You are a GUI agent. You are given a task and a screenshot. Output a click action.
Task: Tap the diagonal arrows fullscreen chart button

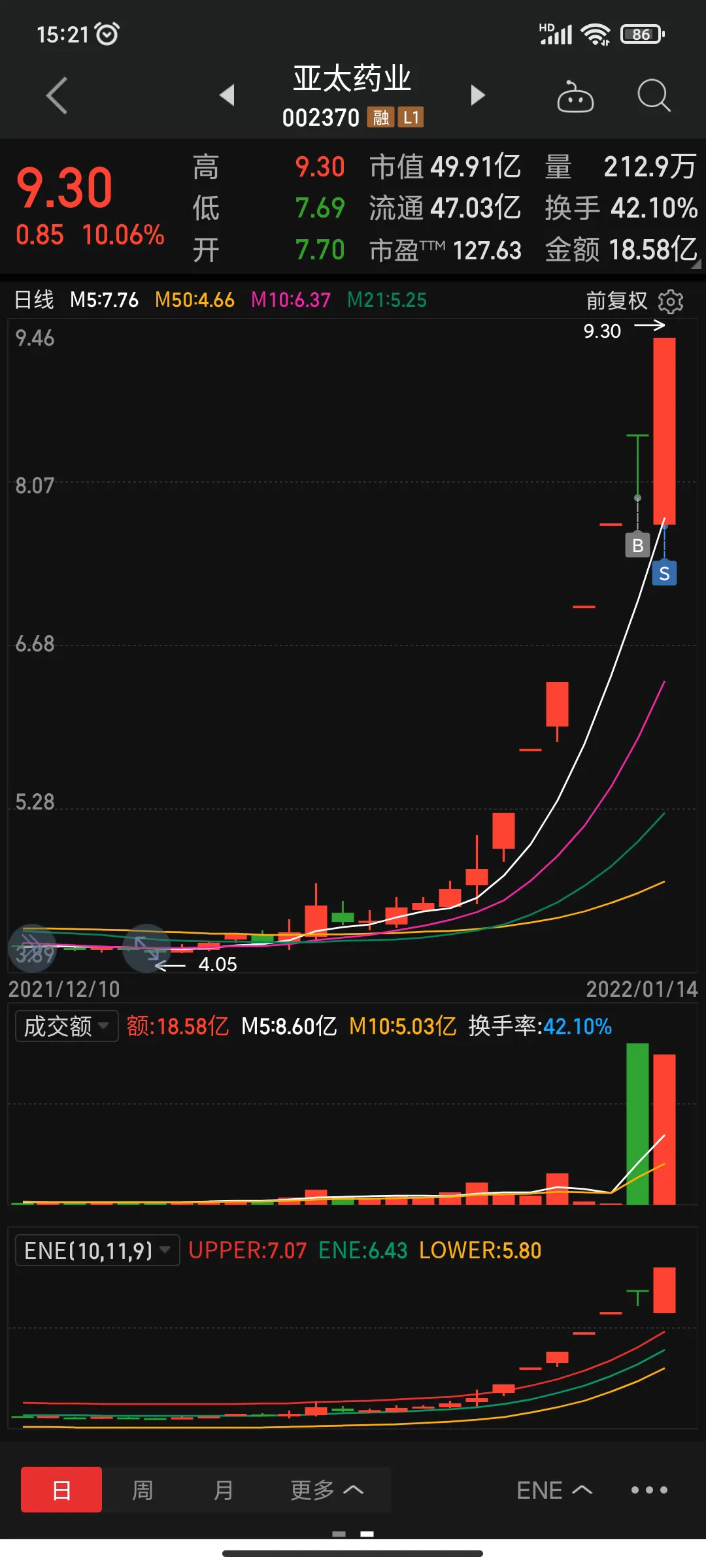(147, 948)
